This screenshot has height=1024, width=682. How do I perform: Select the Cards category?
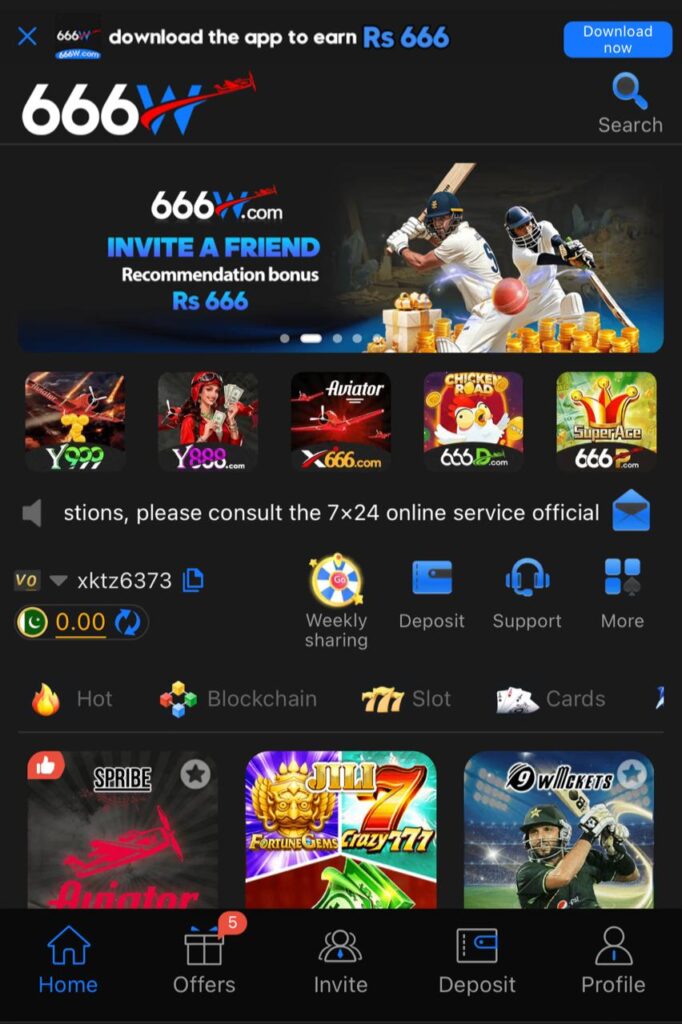click(551, 699)
